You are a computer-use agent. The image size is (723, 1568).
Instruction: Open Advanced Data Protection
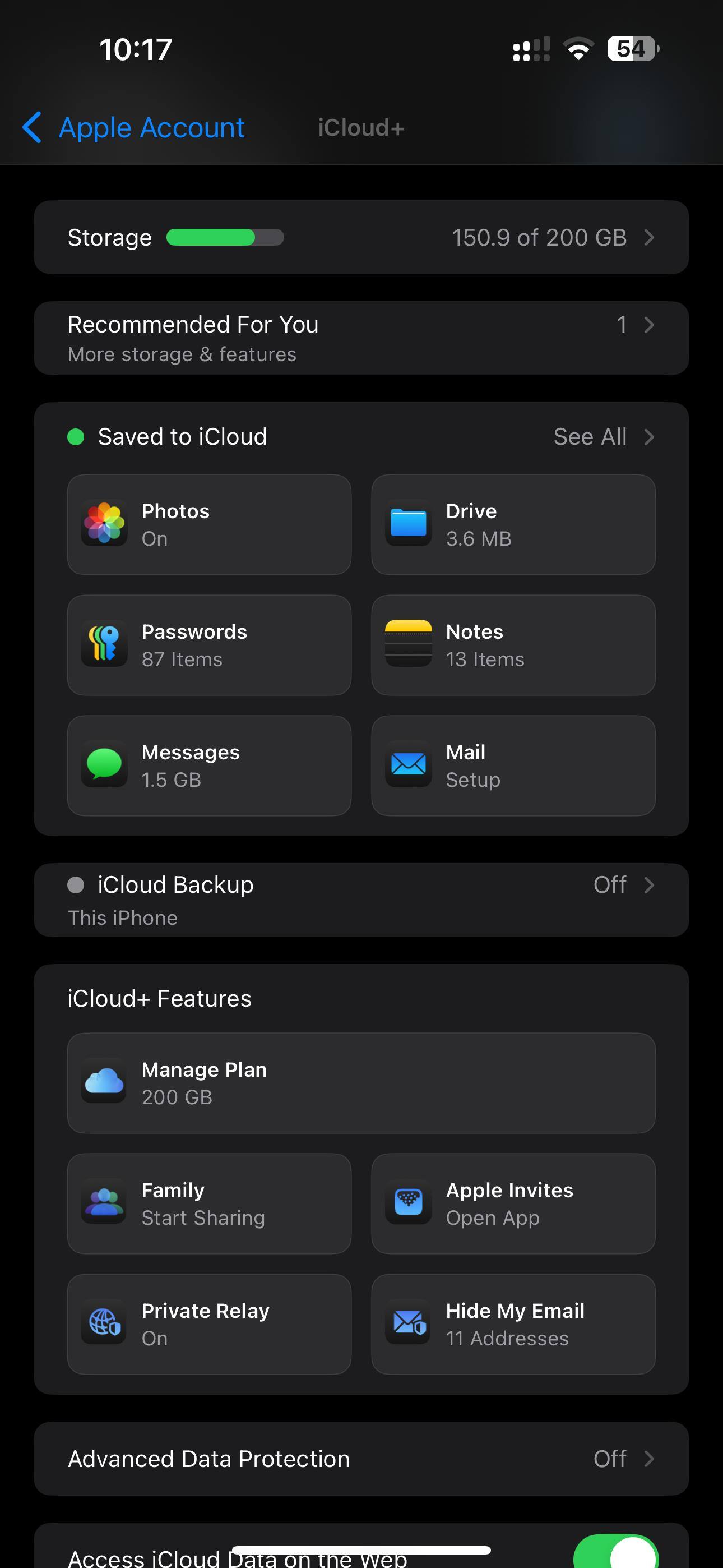click(x=361, y=1459)
